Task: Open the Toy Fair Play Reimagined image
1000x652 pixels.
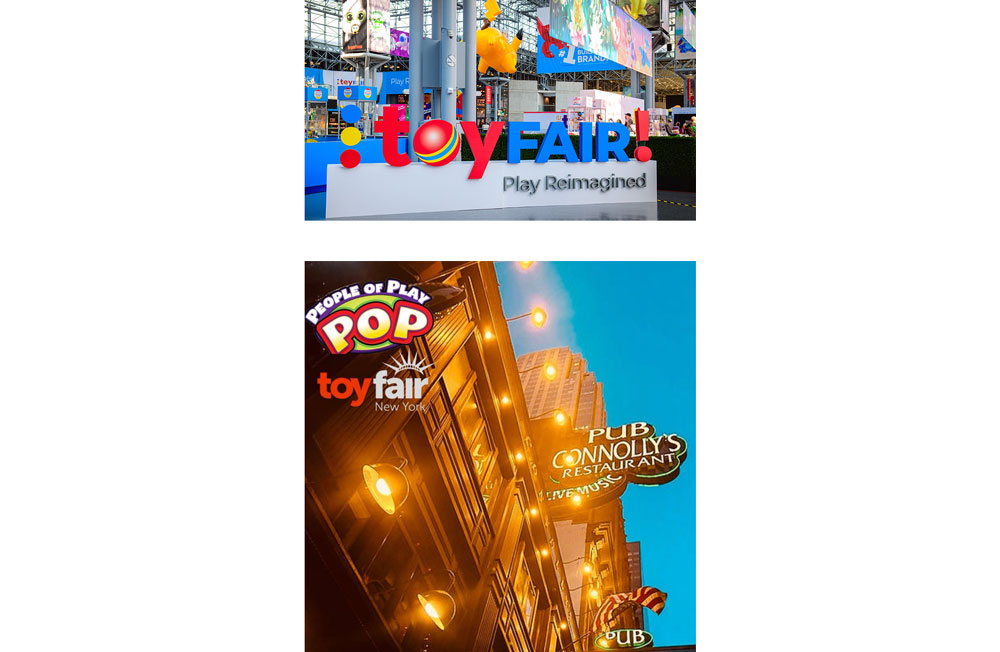Action: click(500, 110)
